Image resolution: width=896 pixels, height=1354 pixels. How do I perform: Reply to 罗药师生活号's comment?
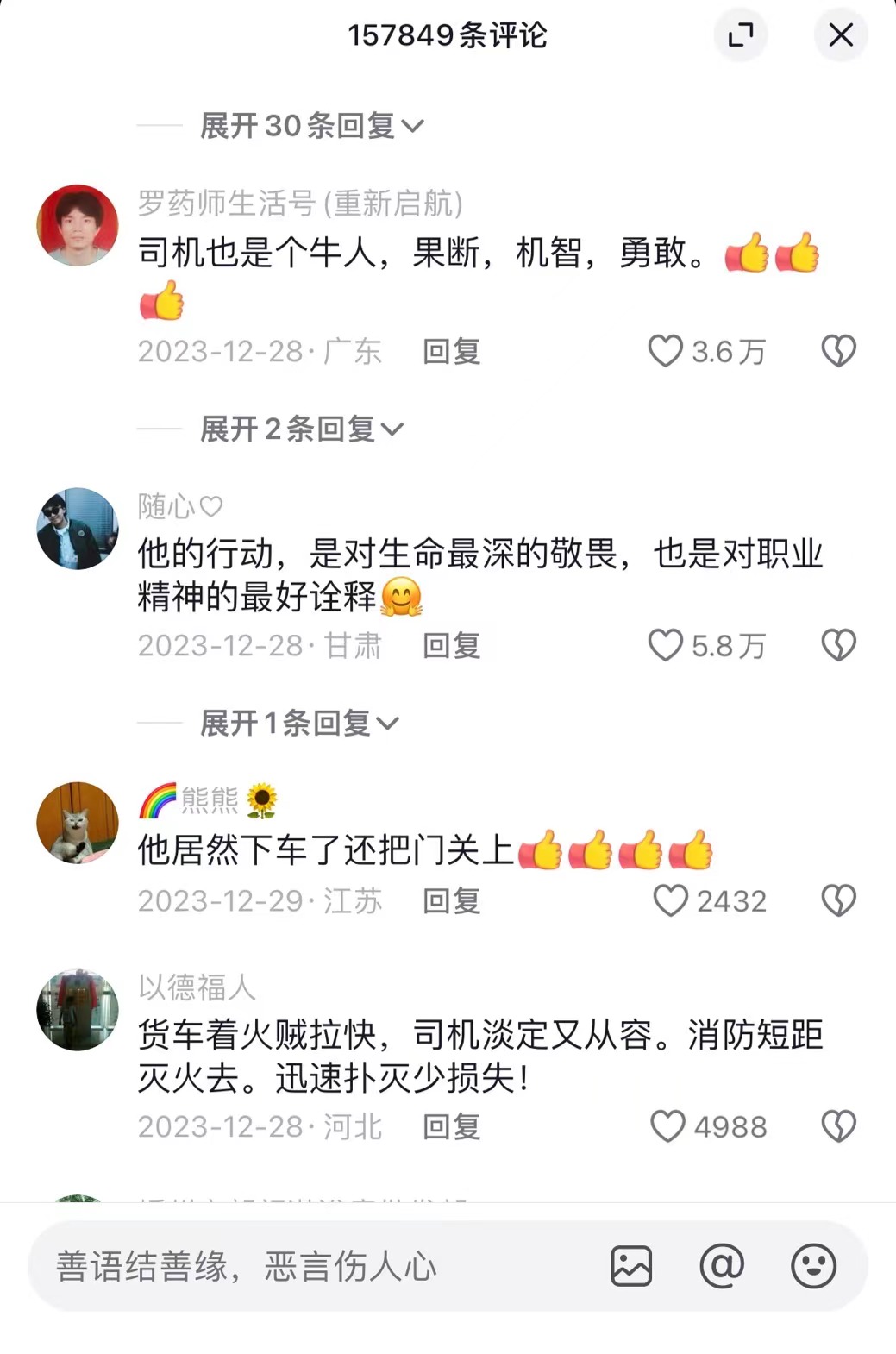451,352
